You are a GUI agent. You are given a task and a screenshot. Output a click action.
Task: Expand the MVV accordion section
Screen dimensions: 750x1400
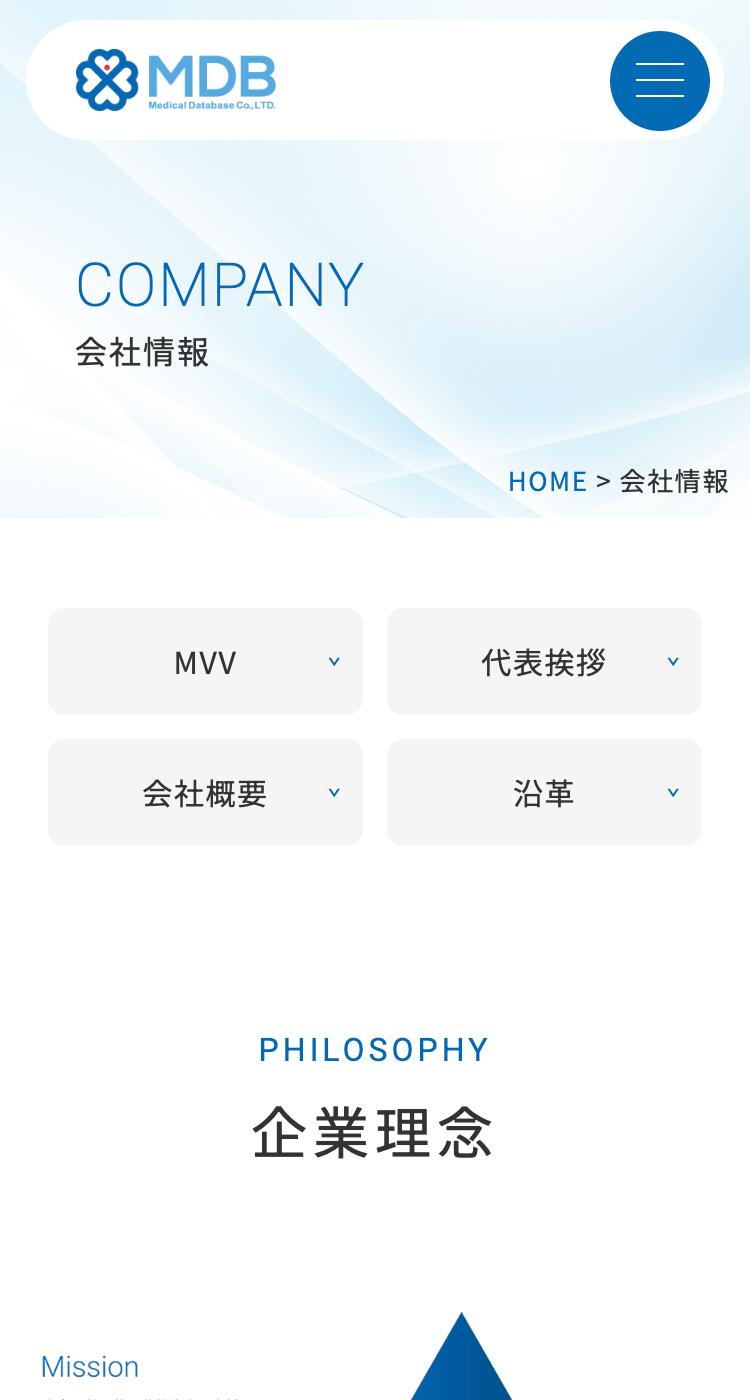(335, 662)
